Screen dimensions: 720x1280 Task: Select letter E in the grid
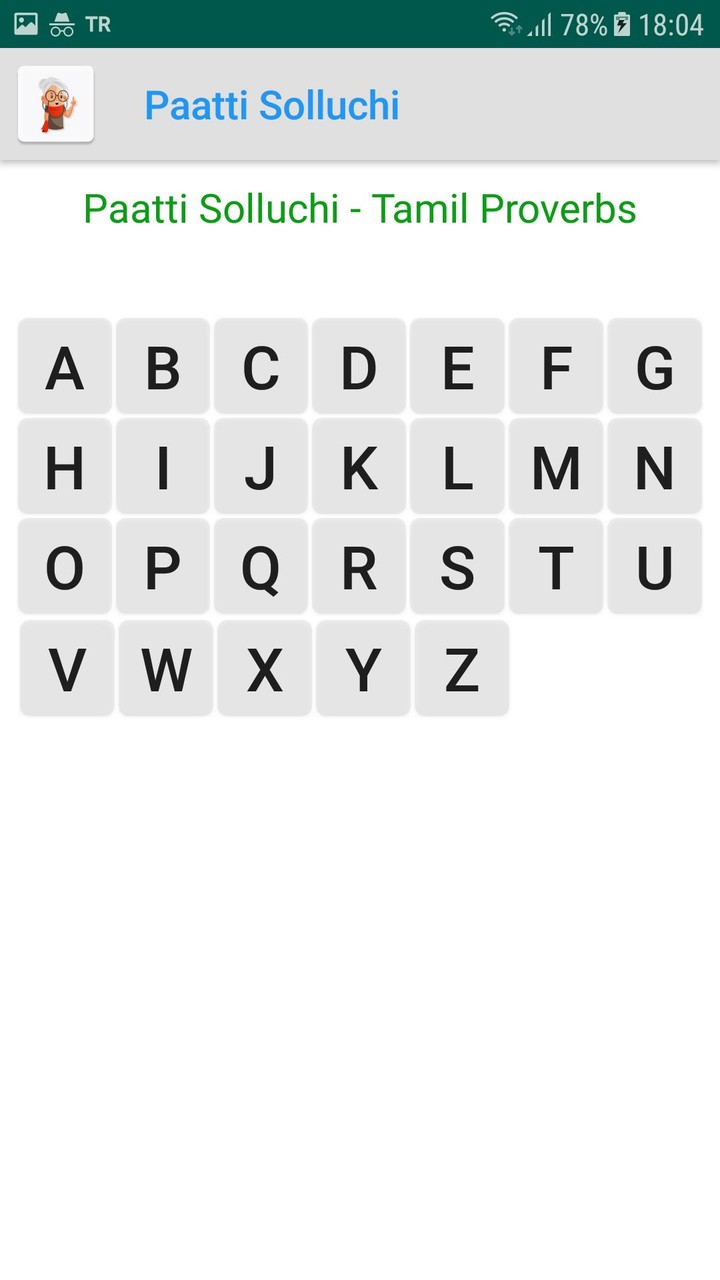(457, 367)
